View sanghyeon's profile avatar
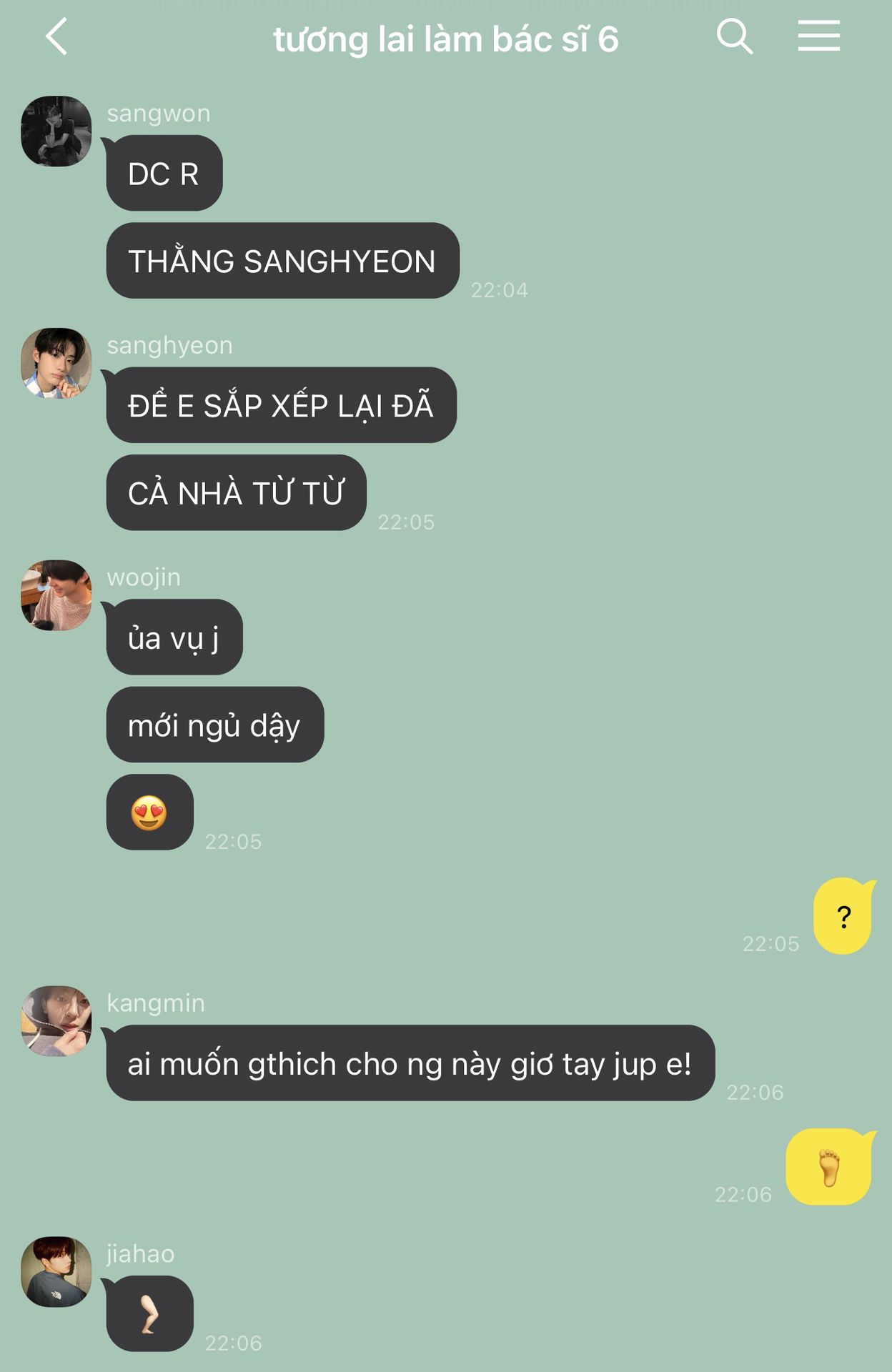 (56, 363)
